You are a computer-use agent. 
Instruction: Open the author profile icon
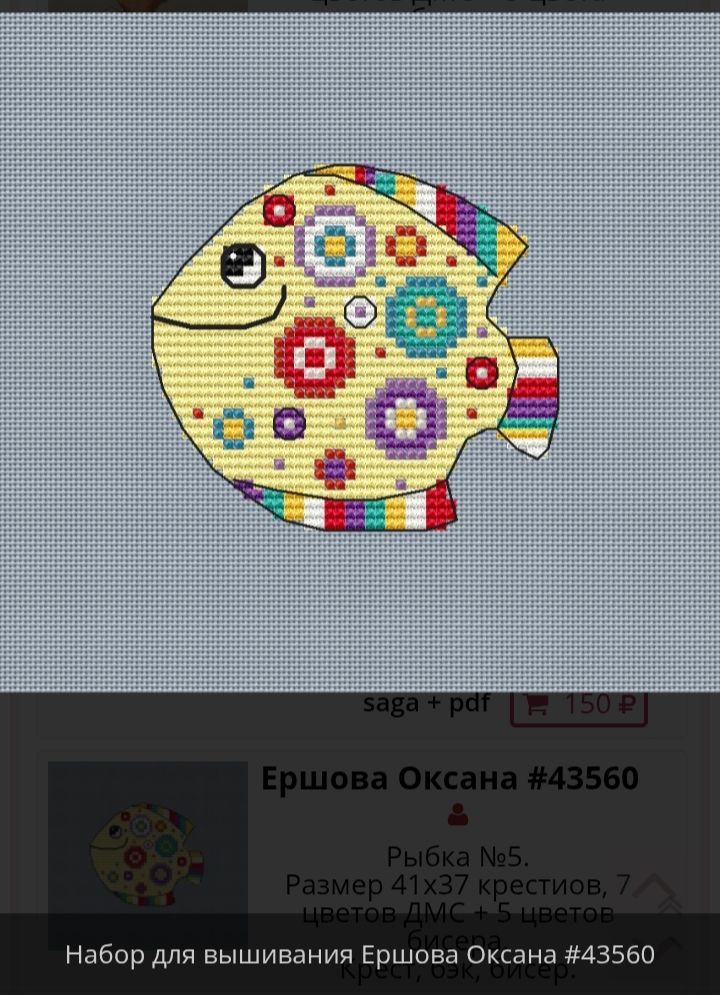pos(458,816)
